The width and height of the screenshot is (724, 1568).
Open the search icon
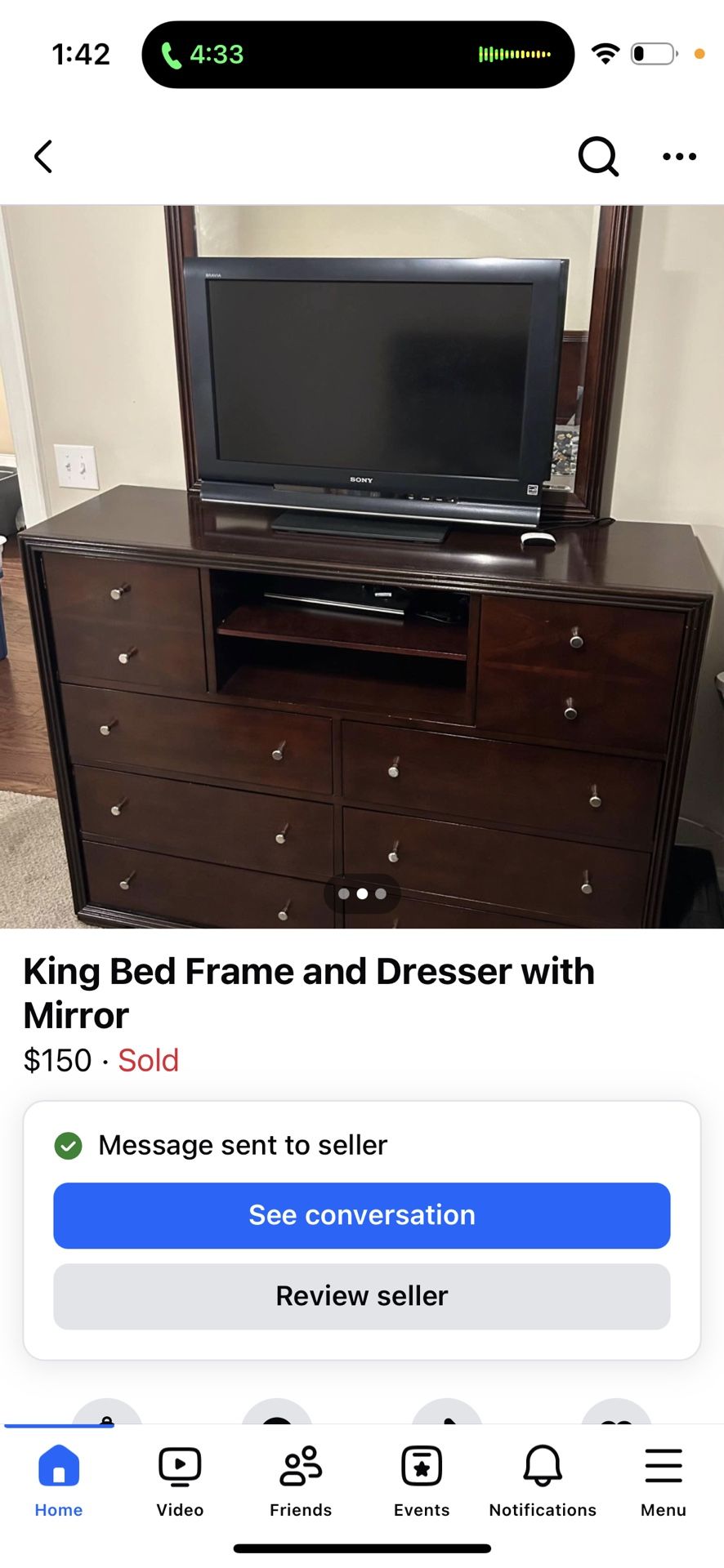point(599,156)
